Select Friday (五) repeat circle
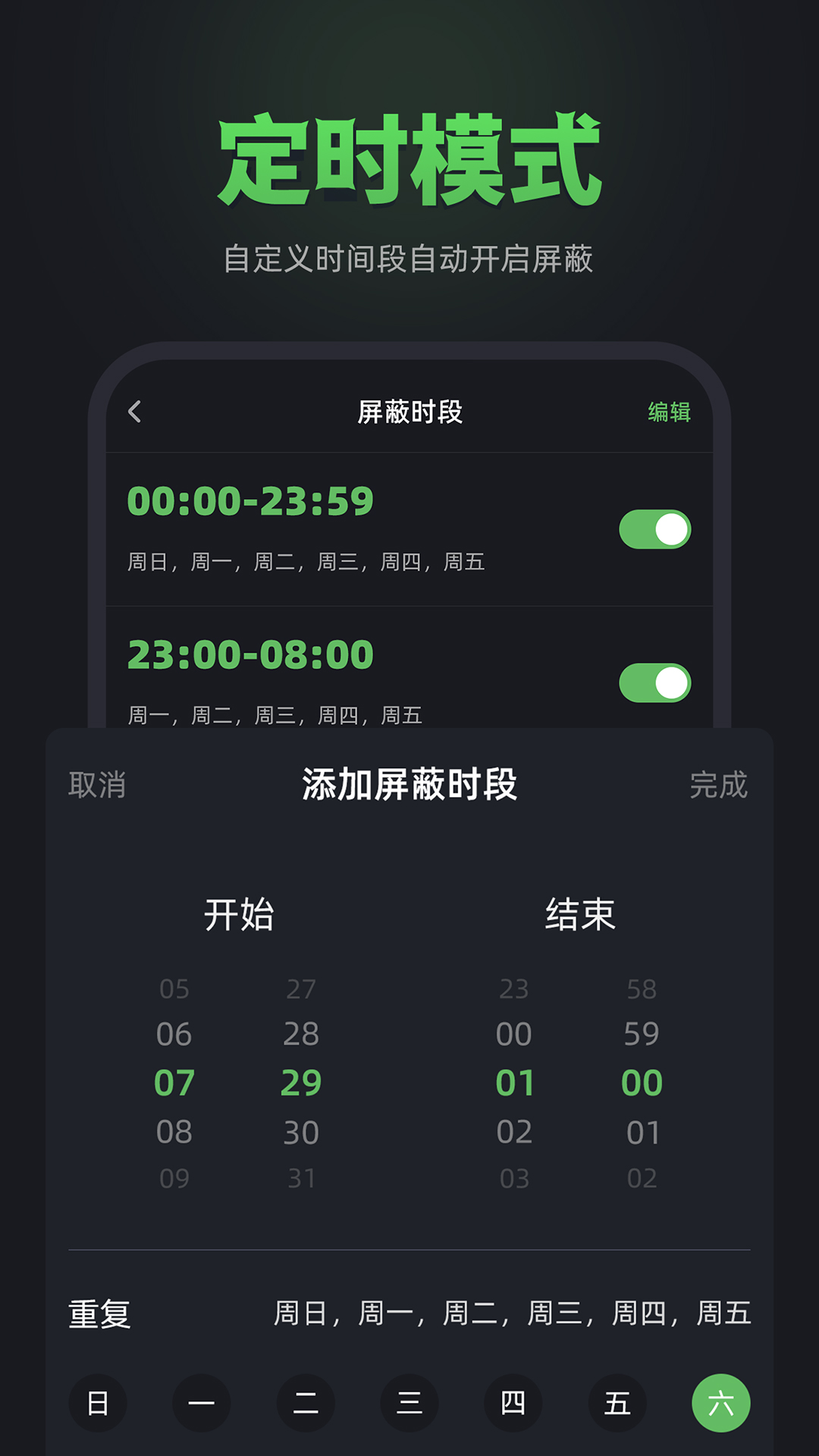 (x=617, y=1403)
